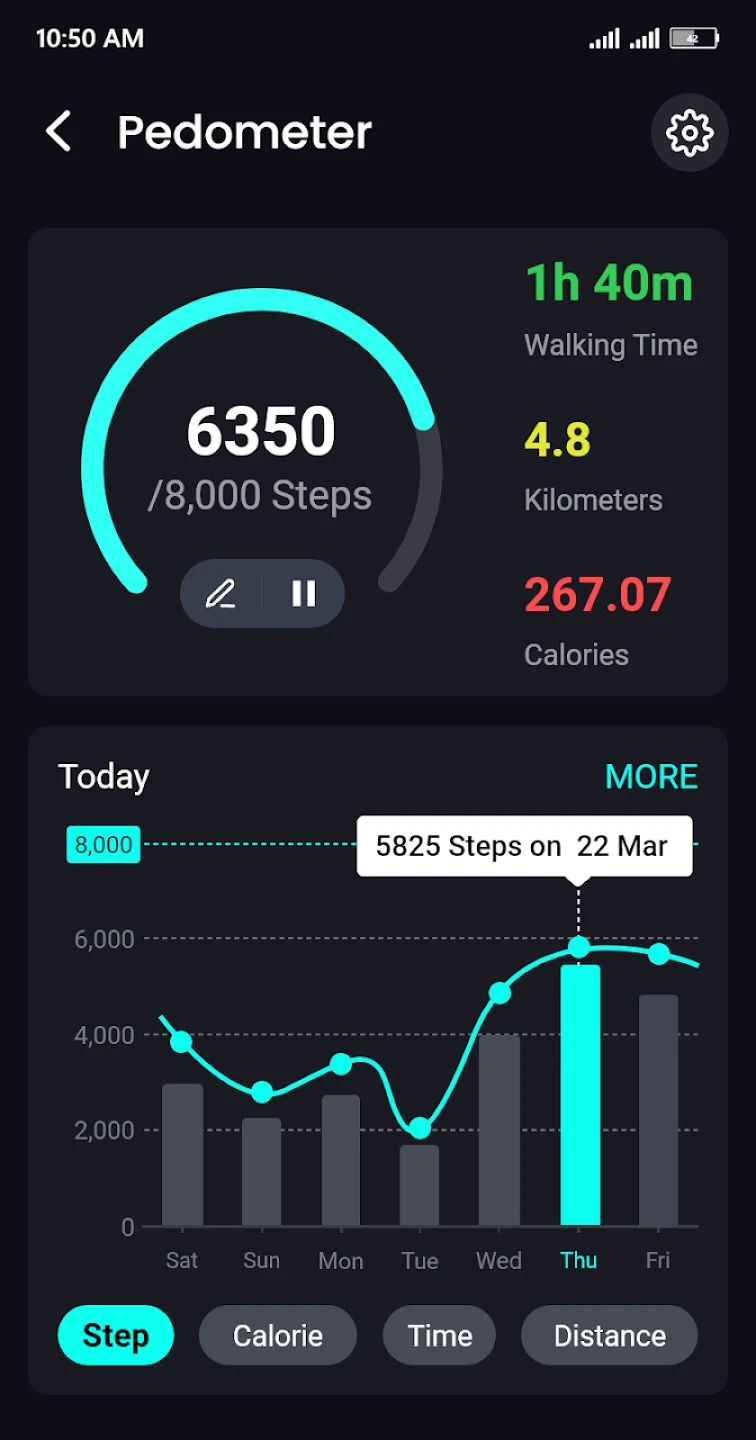Switch the chart to Time
Viewport: 756px width, 1440px height.
pos(439,1335)
